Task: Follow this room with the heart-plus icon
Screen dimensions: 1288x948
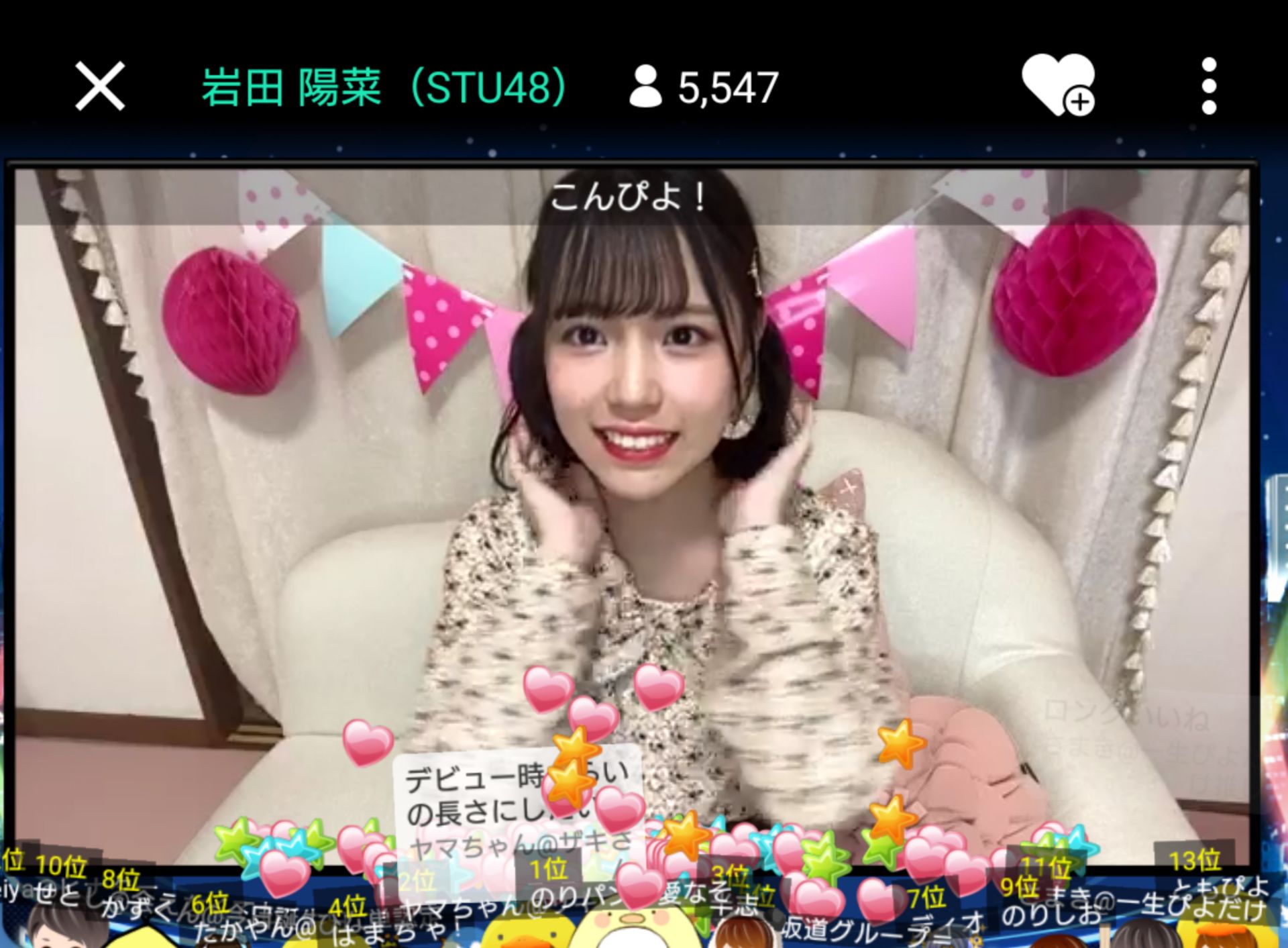Action: 1058,86
